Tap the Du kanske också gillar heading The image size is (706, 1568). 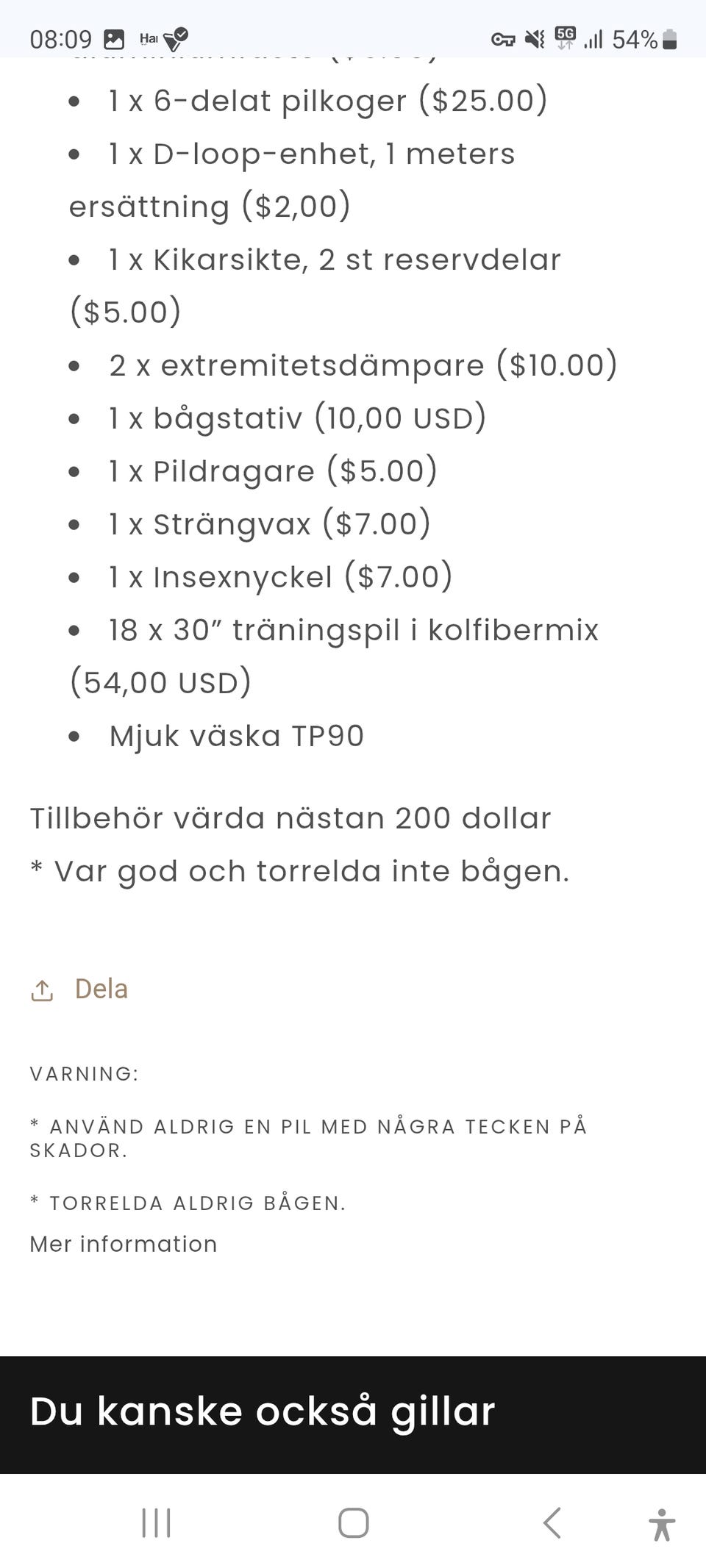pos(263,1410)
